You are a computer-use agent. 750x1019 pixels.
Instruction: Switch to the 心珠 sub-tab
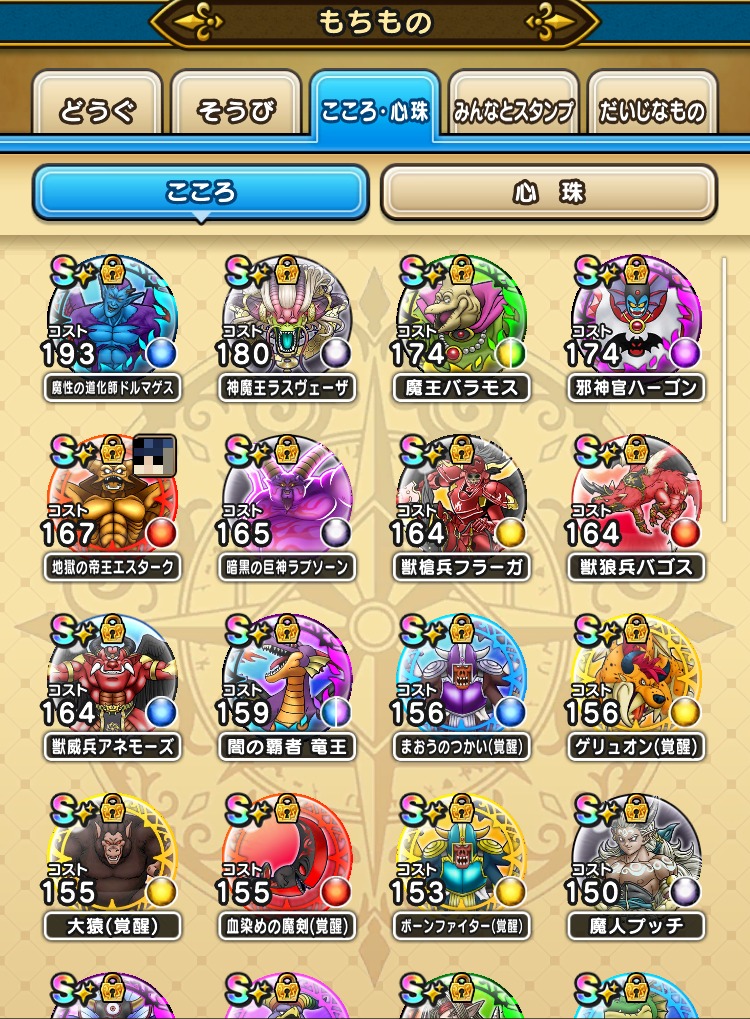click(548, 192)
